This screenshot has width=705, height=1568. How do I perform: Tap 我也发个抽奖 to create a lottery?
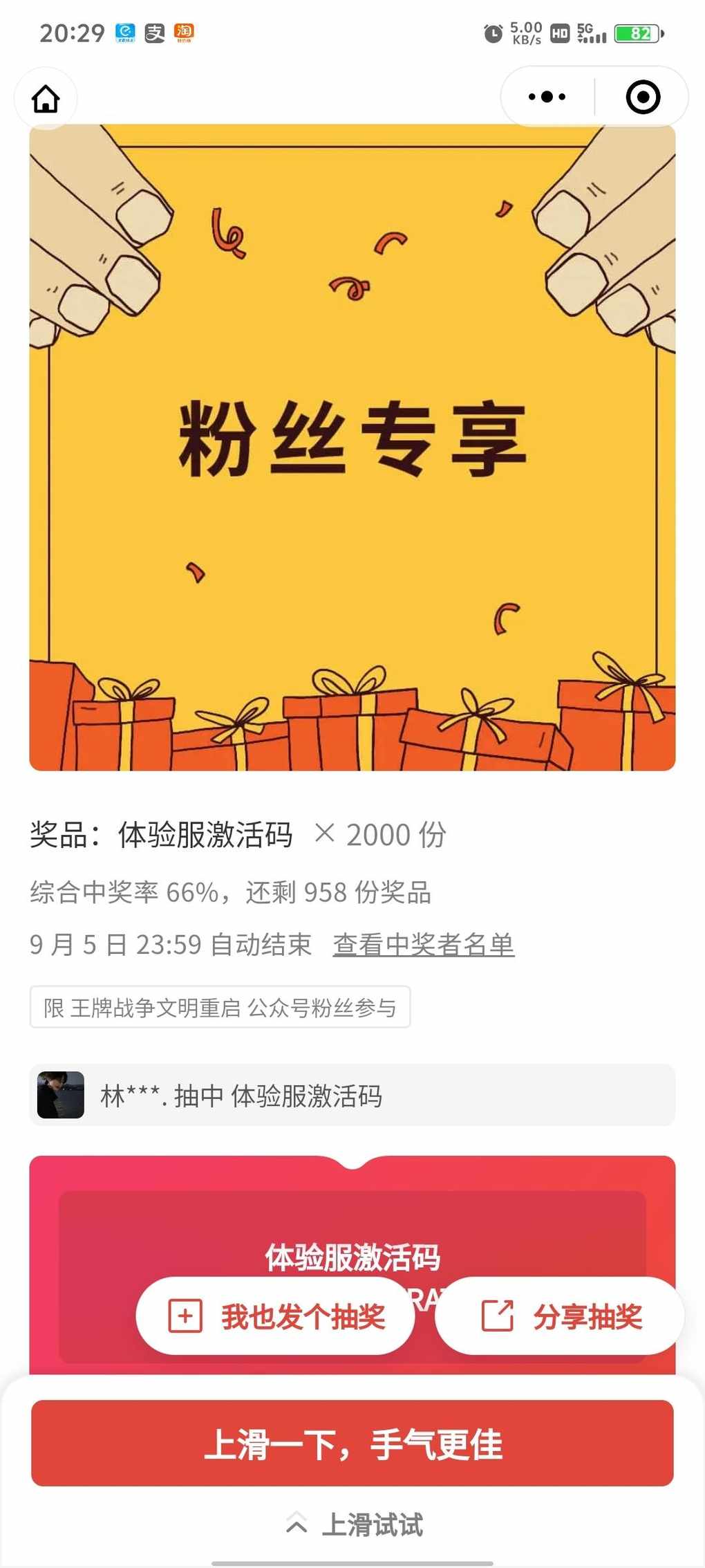click(276, 1316)
